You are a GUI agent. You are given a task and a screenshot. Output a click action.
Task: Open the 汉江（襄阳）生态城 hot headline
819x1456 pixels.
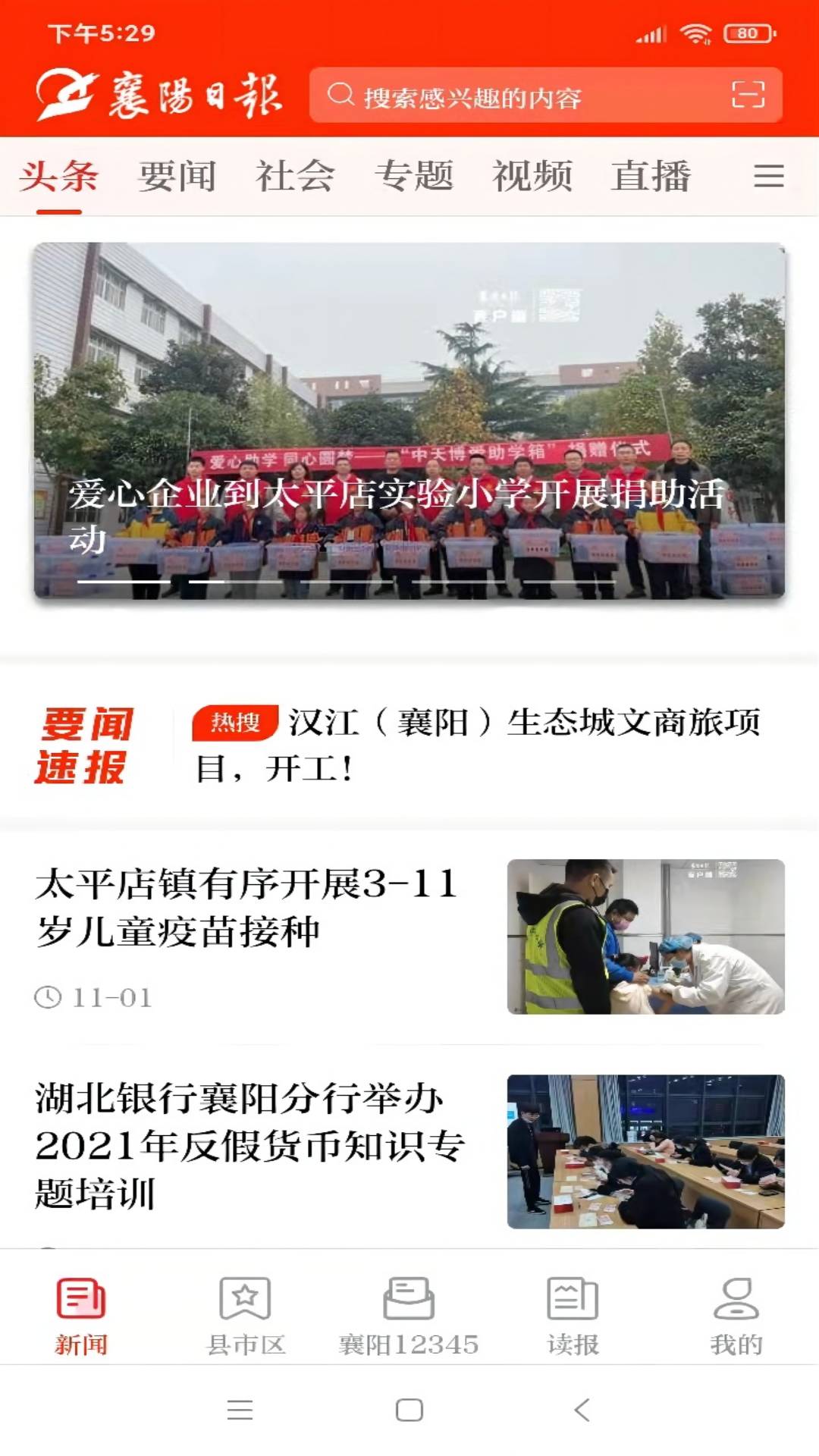[x=478, y=745]
